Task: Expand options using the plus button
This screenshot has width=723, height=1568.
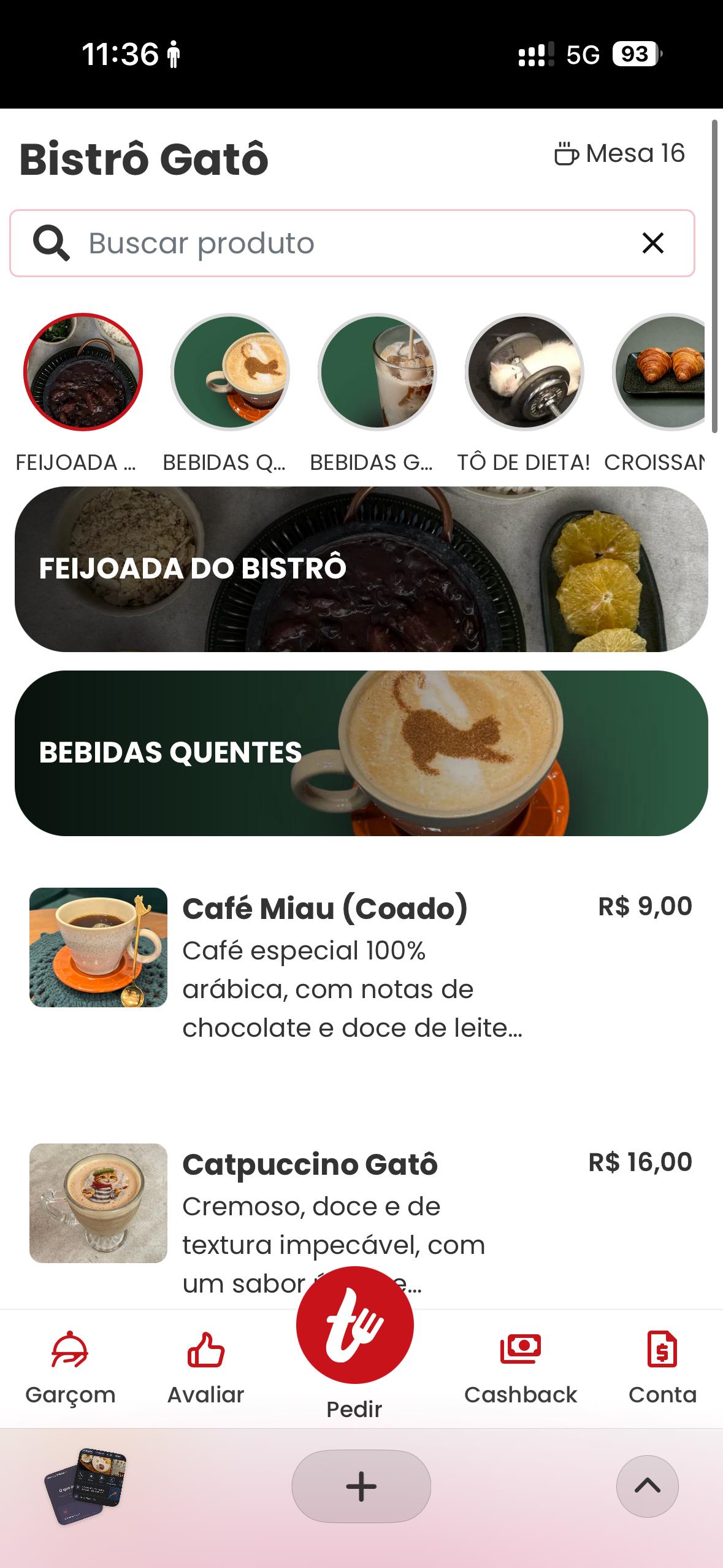Action: coord(361,1486)
